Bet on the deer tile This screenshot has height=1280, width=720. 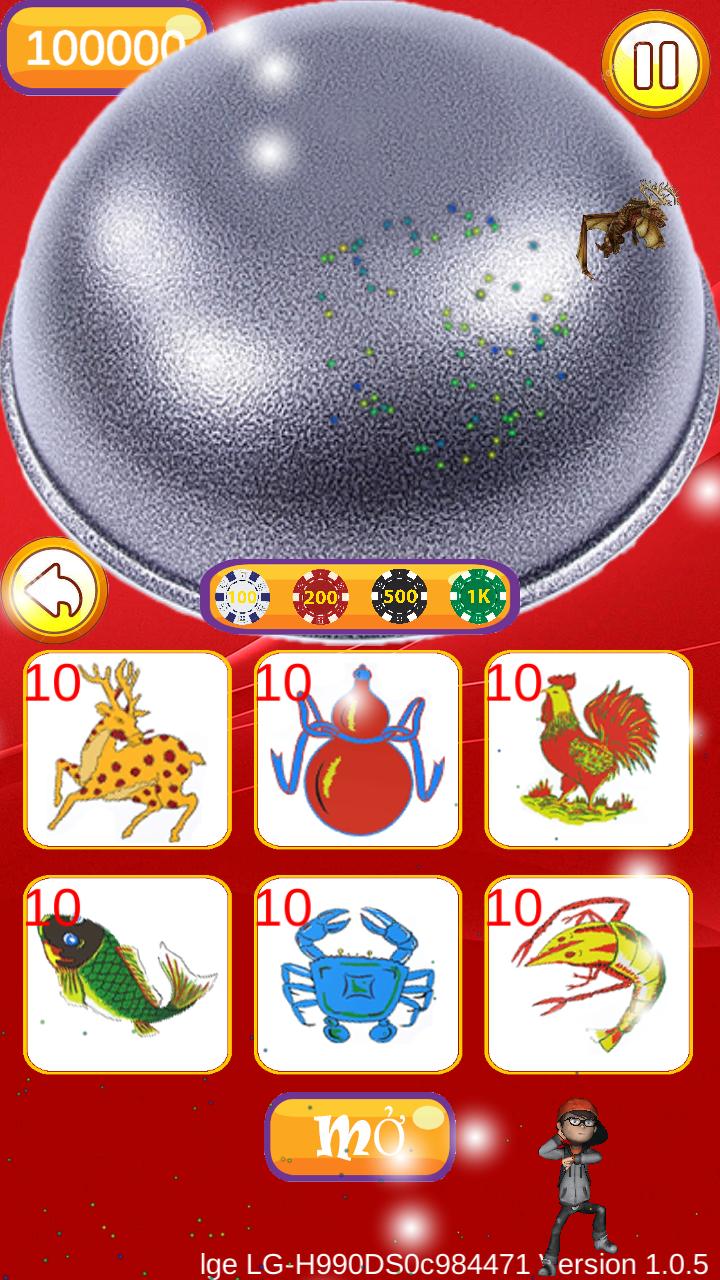coord(128,749)
